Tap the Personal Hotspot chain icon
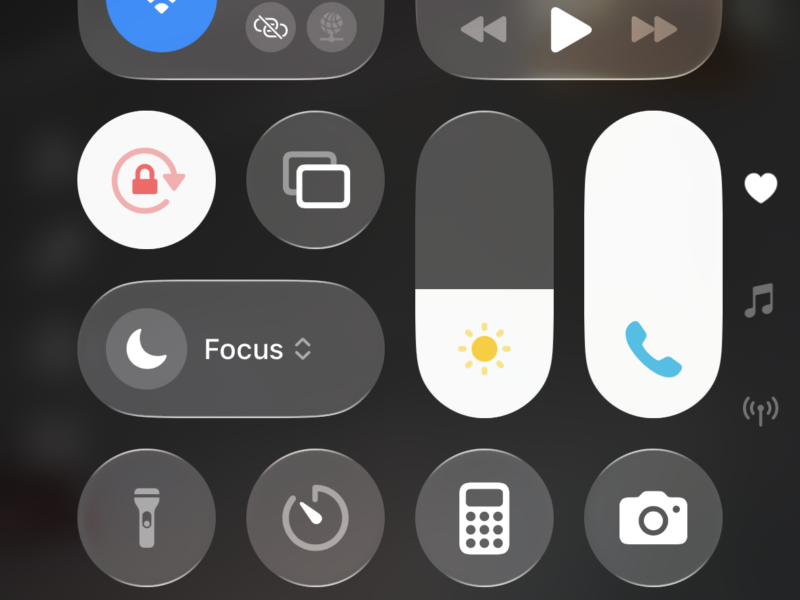The image size is (800, 600). click(270, 27)
